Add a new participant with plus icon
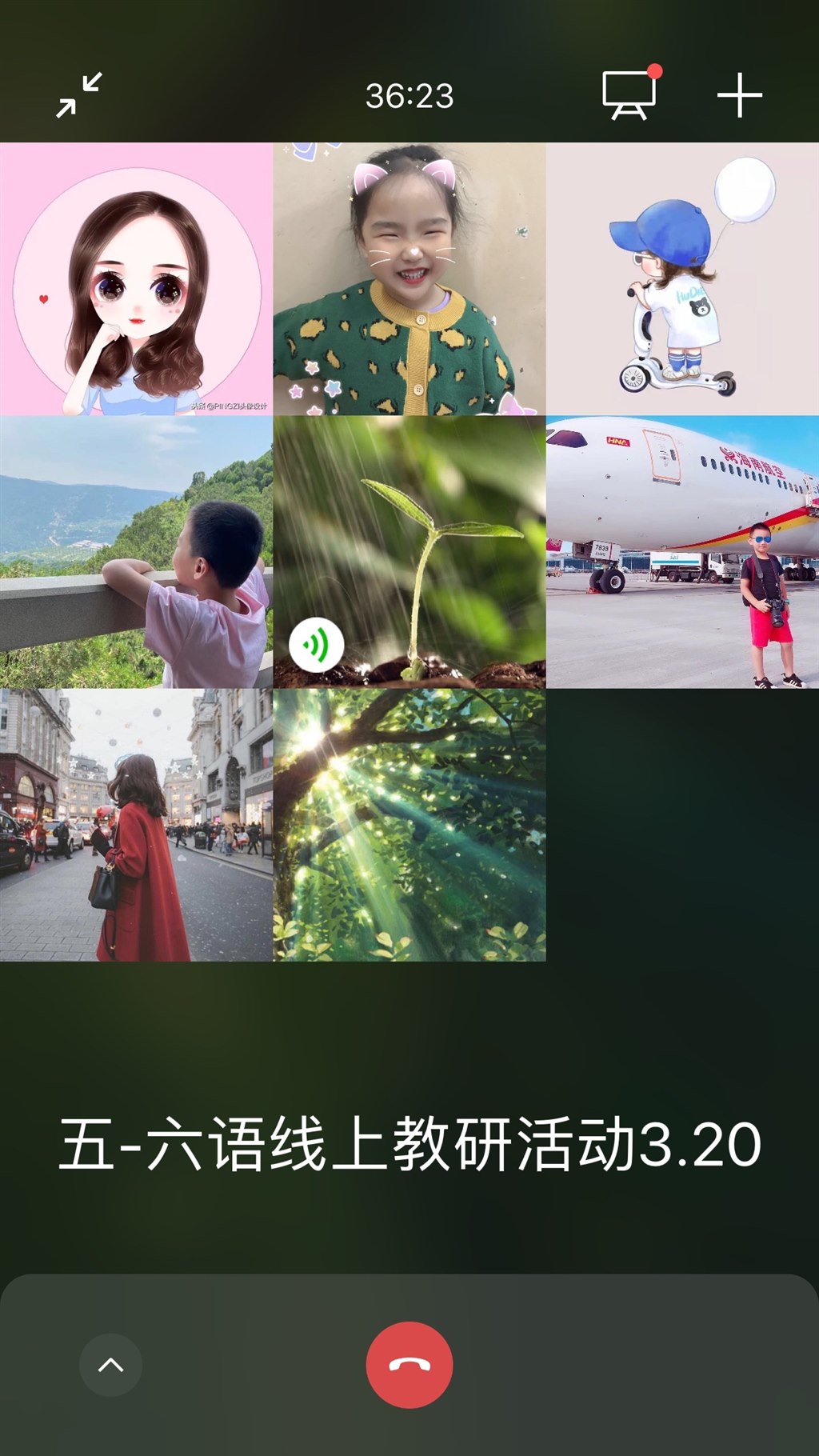819x1456 pixels. [x=739, y=95]
